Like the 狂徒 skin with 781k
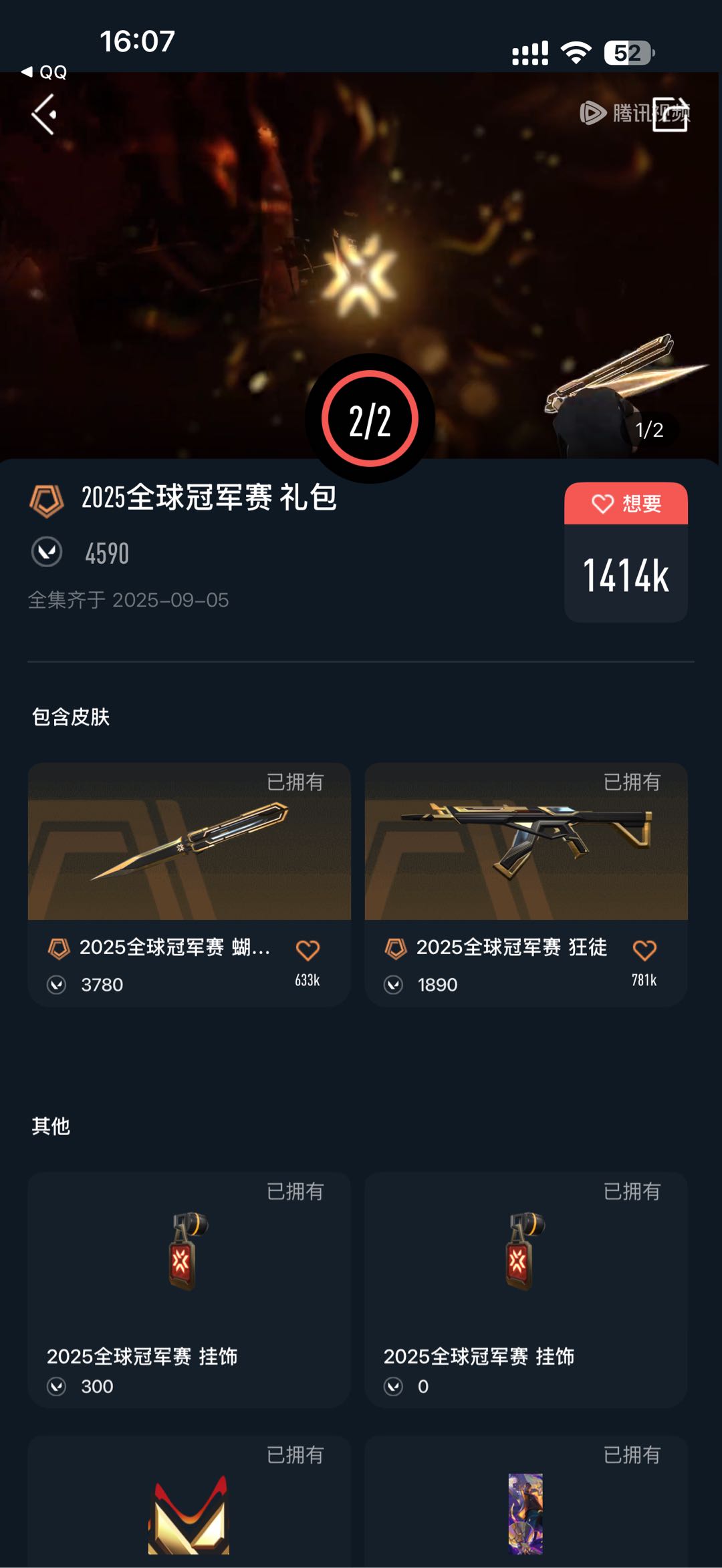The width and height of the screenshot is (722, 1568). (644, 951)
